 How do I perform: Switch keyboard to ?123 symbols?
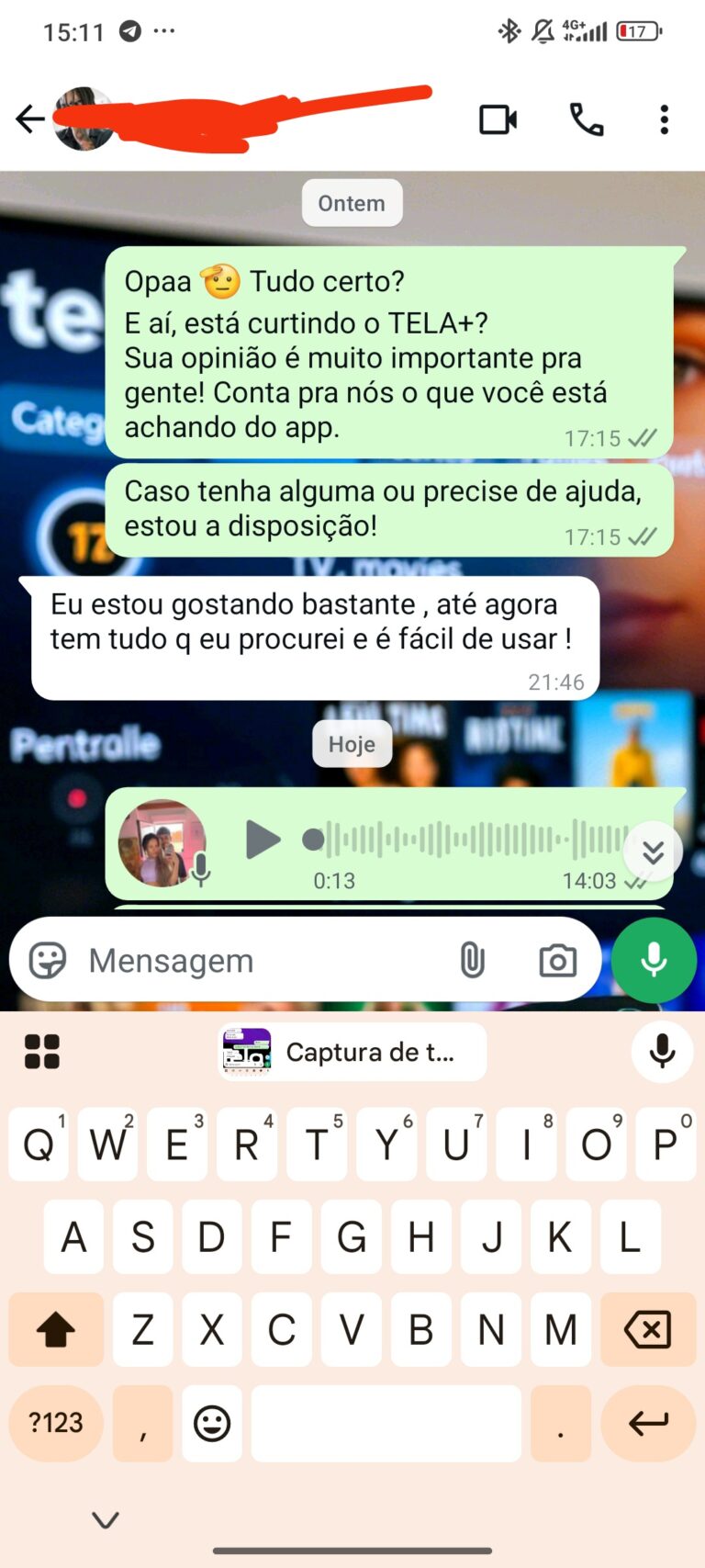(56, 1423)
